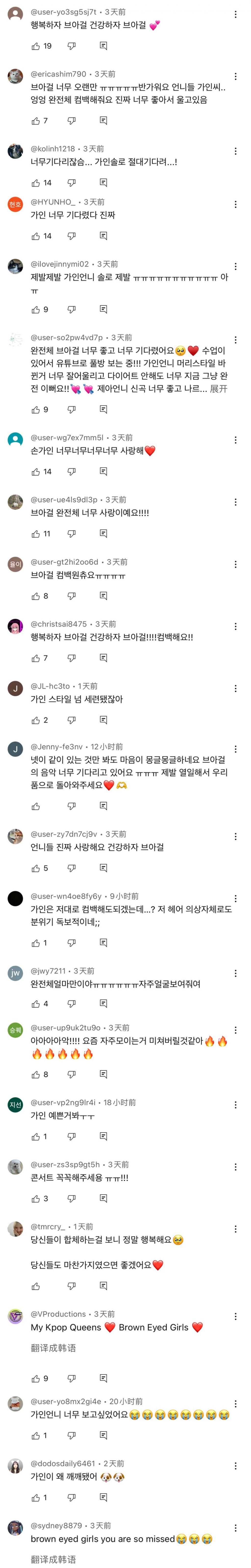Open more options for @JL-hc3to's comment
Image resolution: width=251 pixels, height=1568 pixels.
(x=235, y=688)
